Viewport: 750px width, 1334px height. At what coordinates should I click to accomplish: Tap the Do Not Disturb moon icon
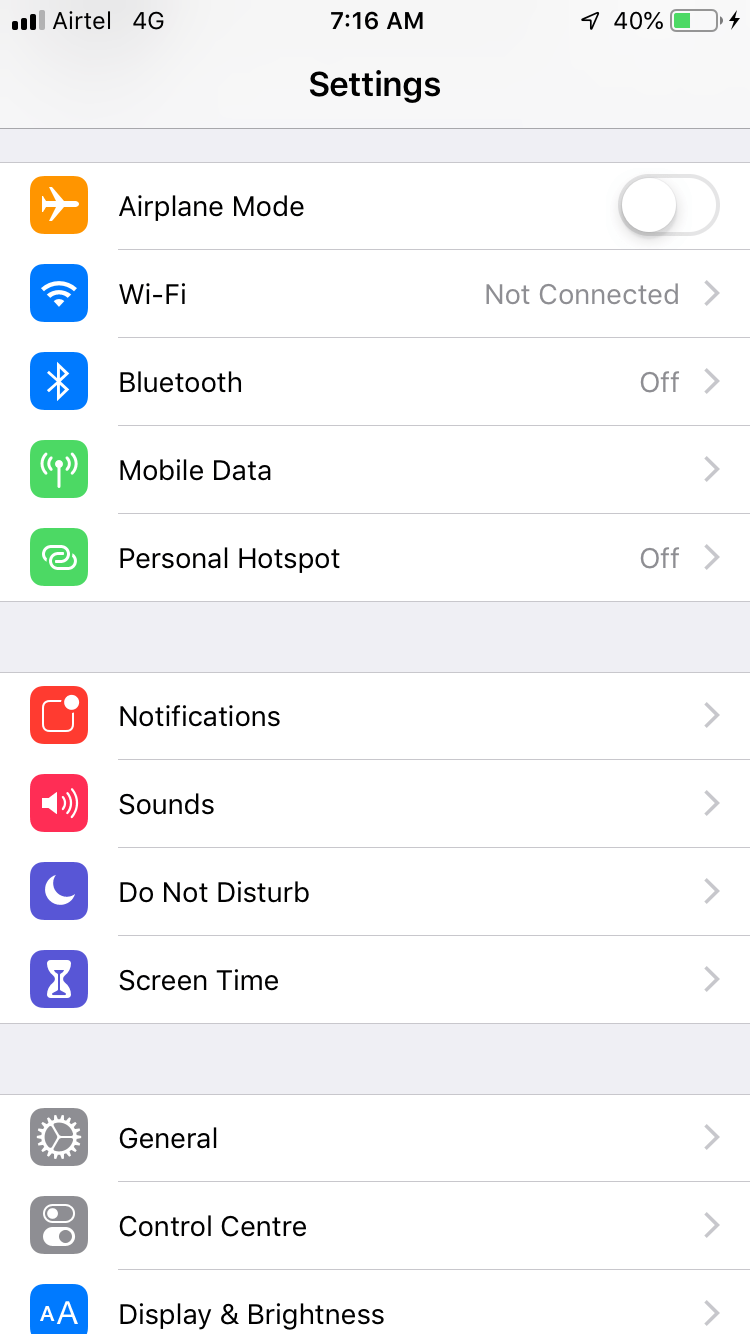point(57,891)
